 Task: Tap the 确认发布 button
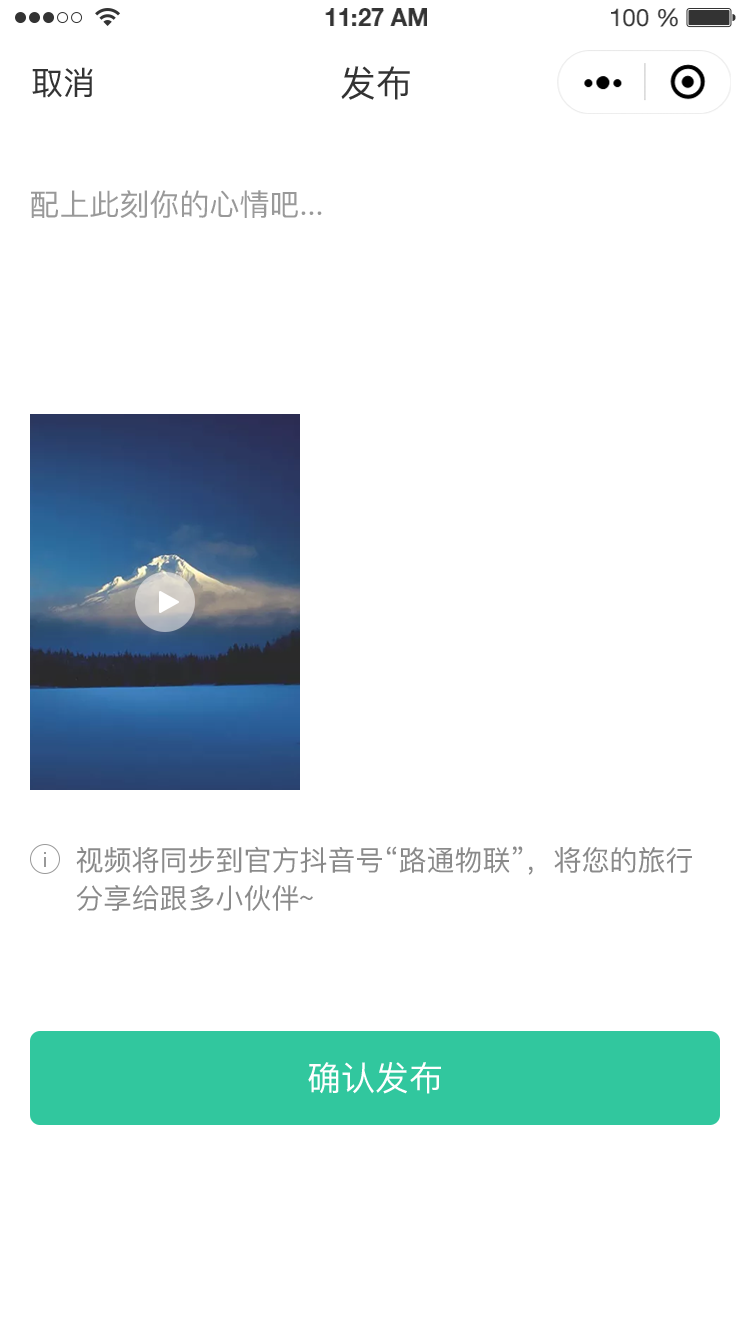pyautogui.click(x=375, y=1078)
